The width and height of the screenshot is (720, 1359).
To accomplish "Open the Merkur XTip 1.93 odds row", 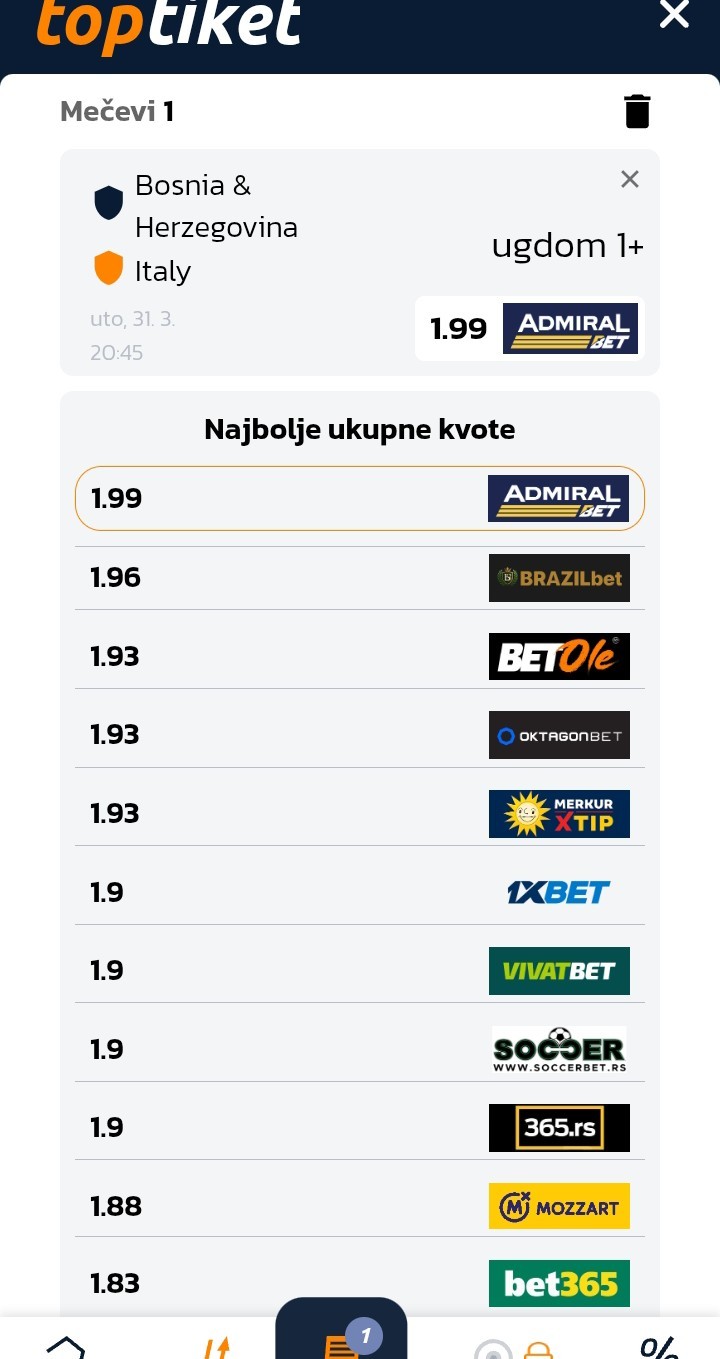I will (360, 813).
